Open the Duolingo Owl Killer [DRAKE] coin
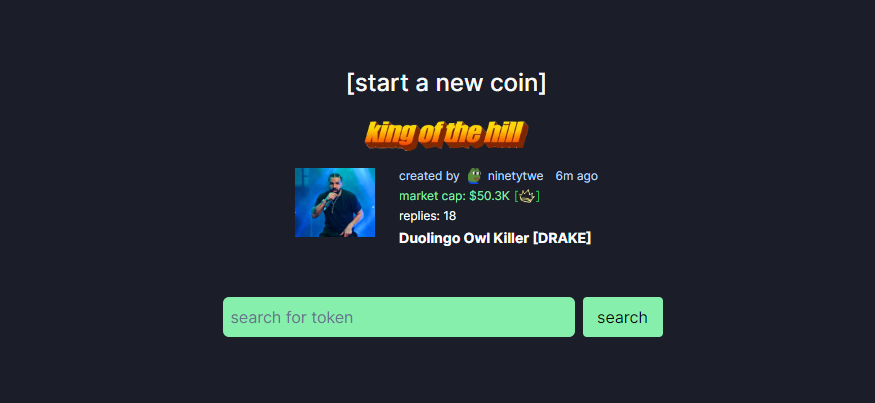Screen dimensions: 875x403 (x=494, y=238)
